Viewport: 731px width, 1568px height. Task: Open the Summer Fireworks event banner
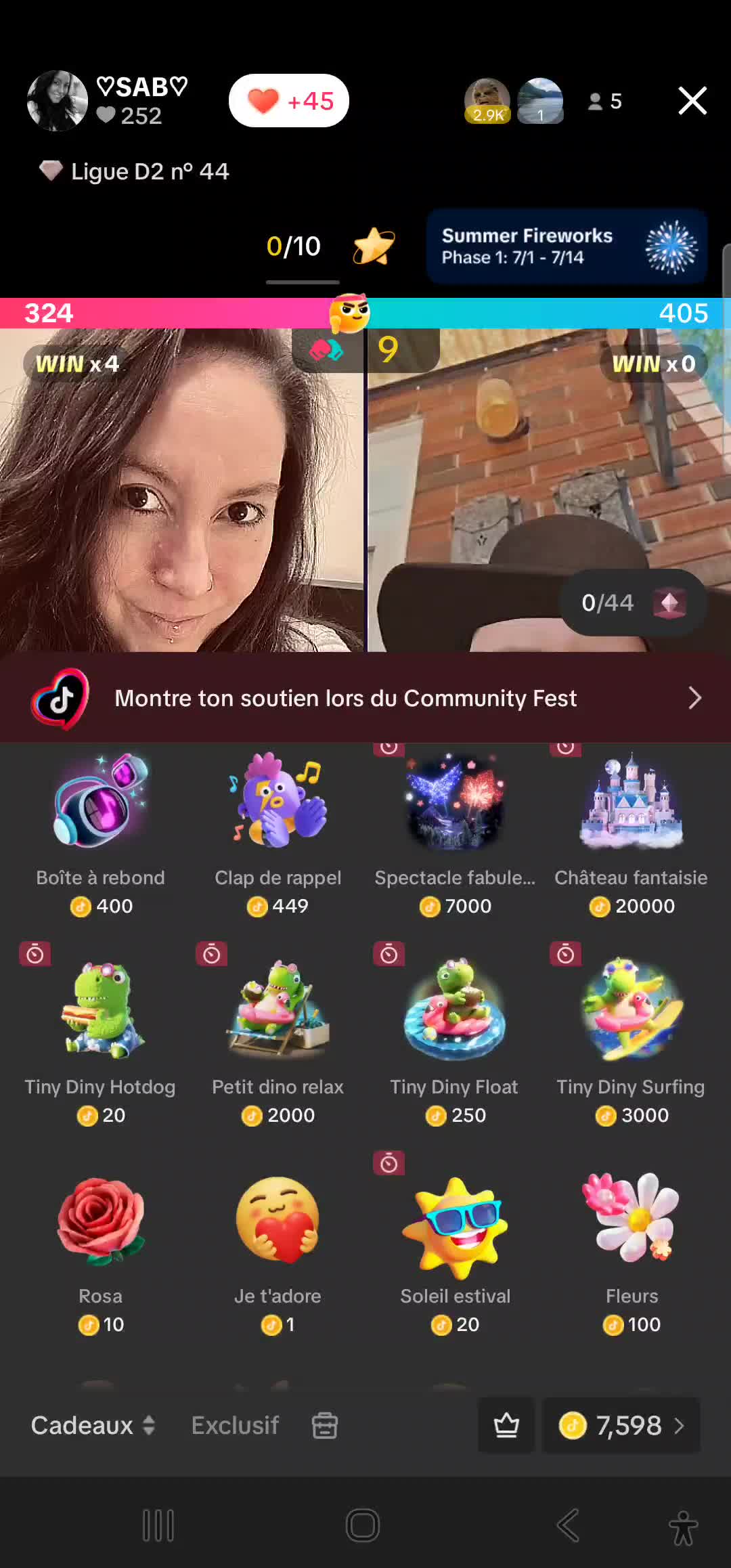[x=567, y=246]
